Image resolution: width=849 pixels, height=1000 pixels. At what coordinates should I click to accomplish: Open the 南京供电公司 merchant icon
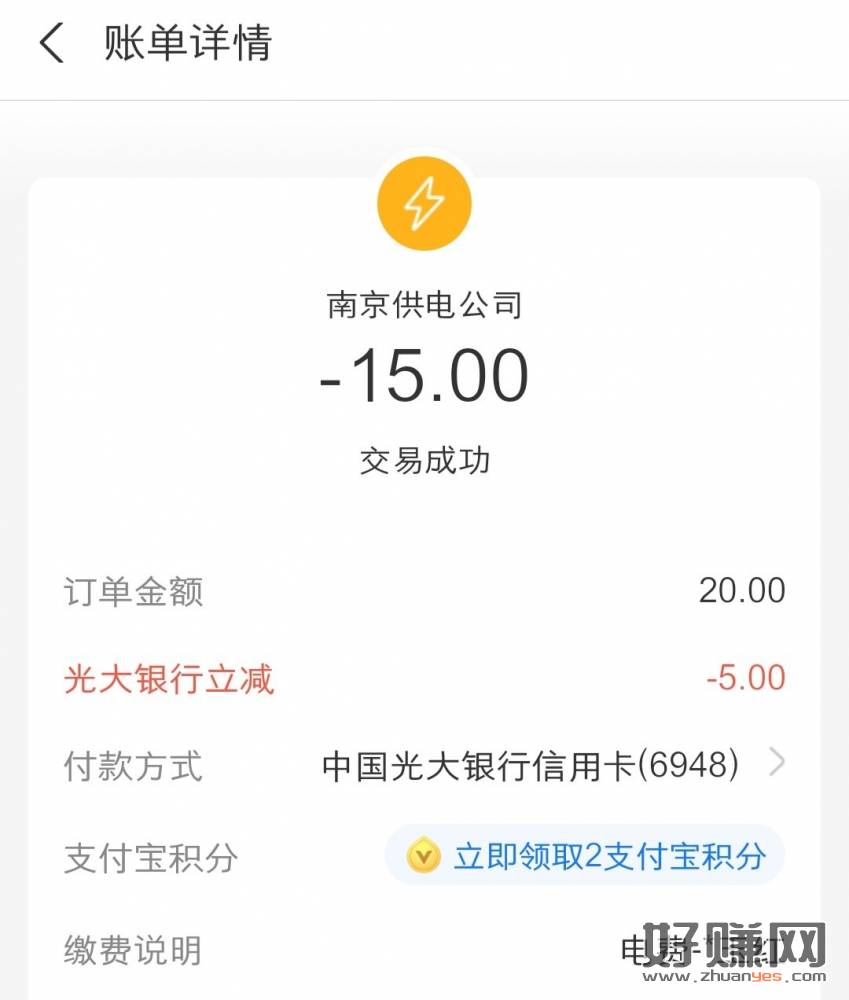click(424, 204)
